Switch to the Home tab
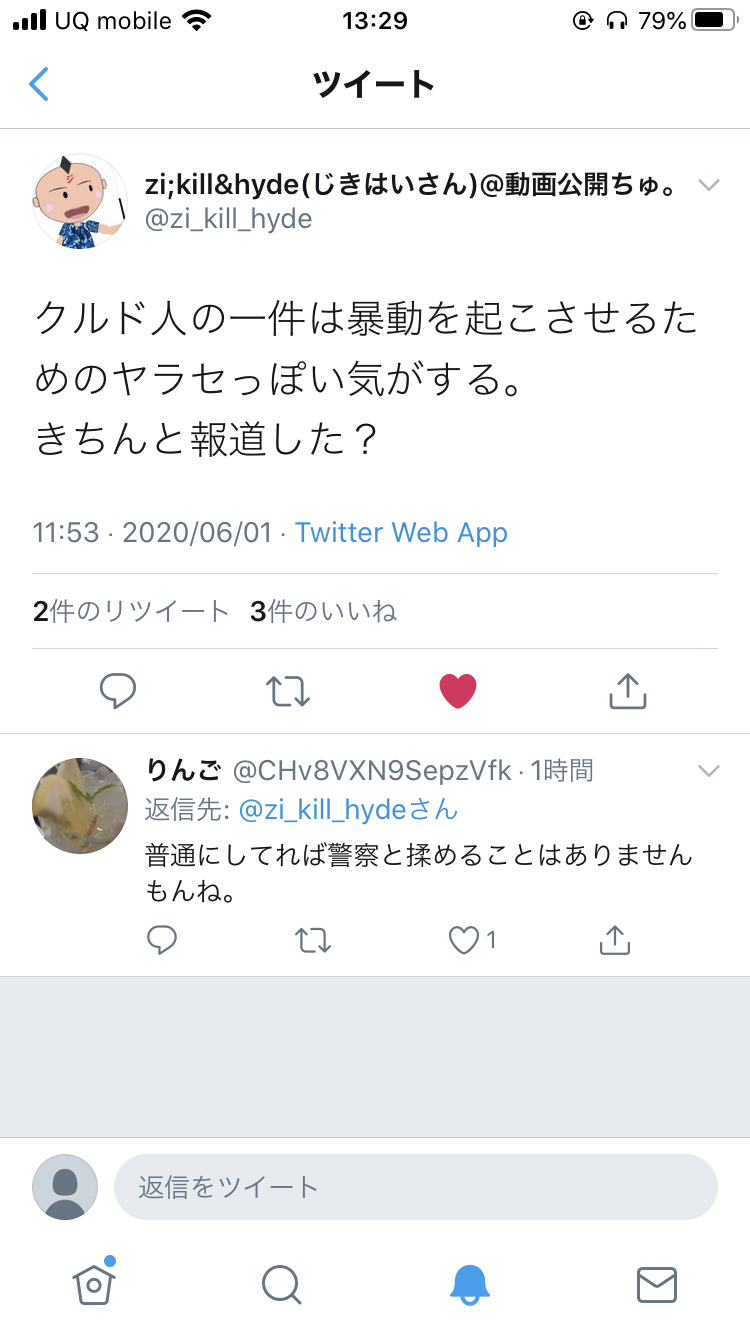Screen dimensions: 750x1334 point(94,1283)
